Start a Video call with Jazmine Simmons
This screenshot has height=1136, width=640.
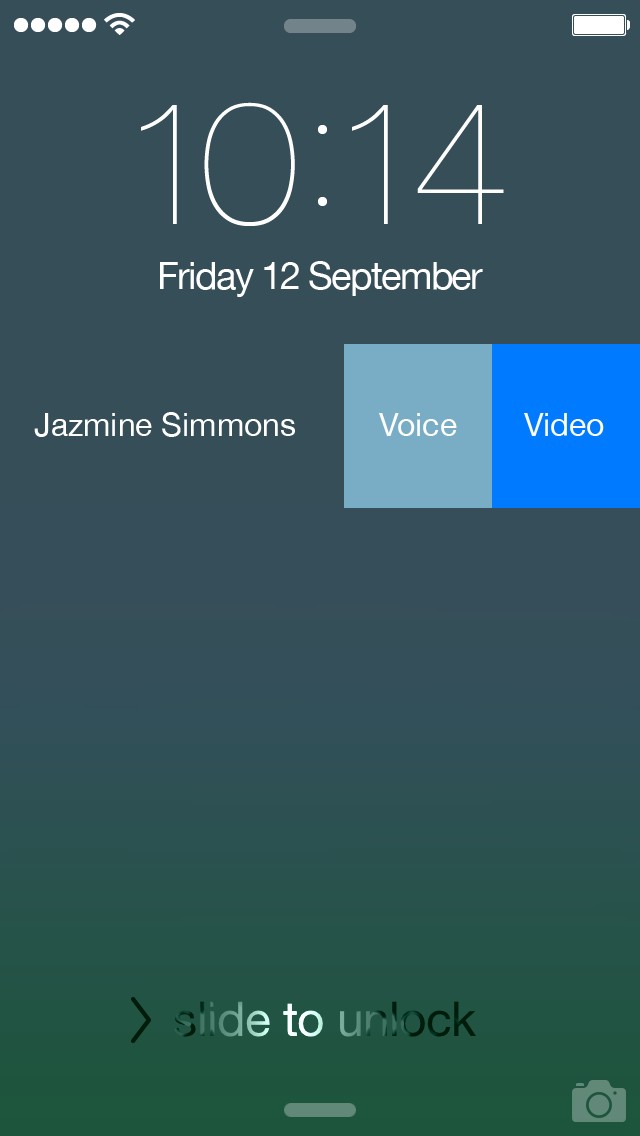(x=565, y=426)
